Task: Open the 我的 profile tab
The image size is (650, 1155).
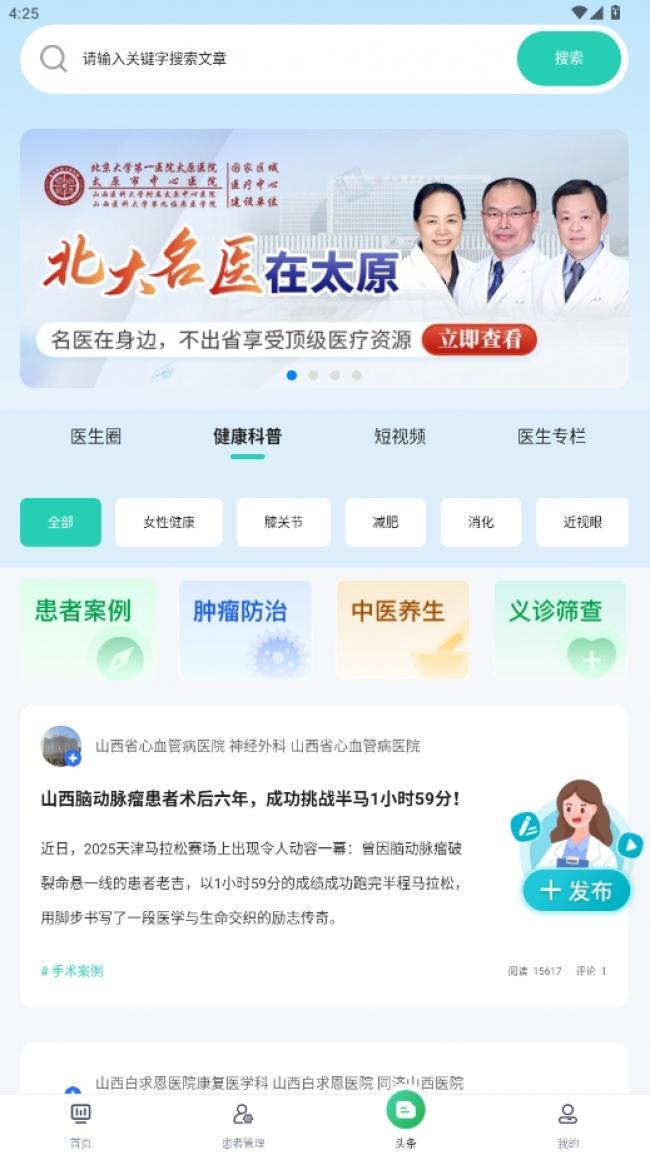Action: pos(568,1124)
